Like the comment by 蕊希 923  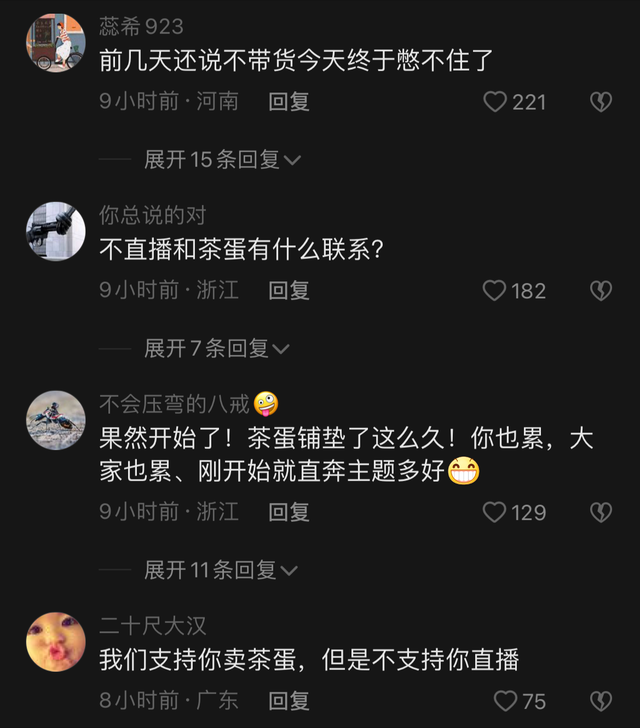[x=495, y=102]
